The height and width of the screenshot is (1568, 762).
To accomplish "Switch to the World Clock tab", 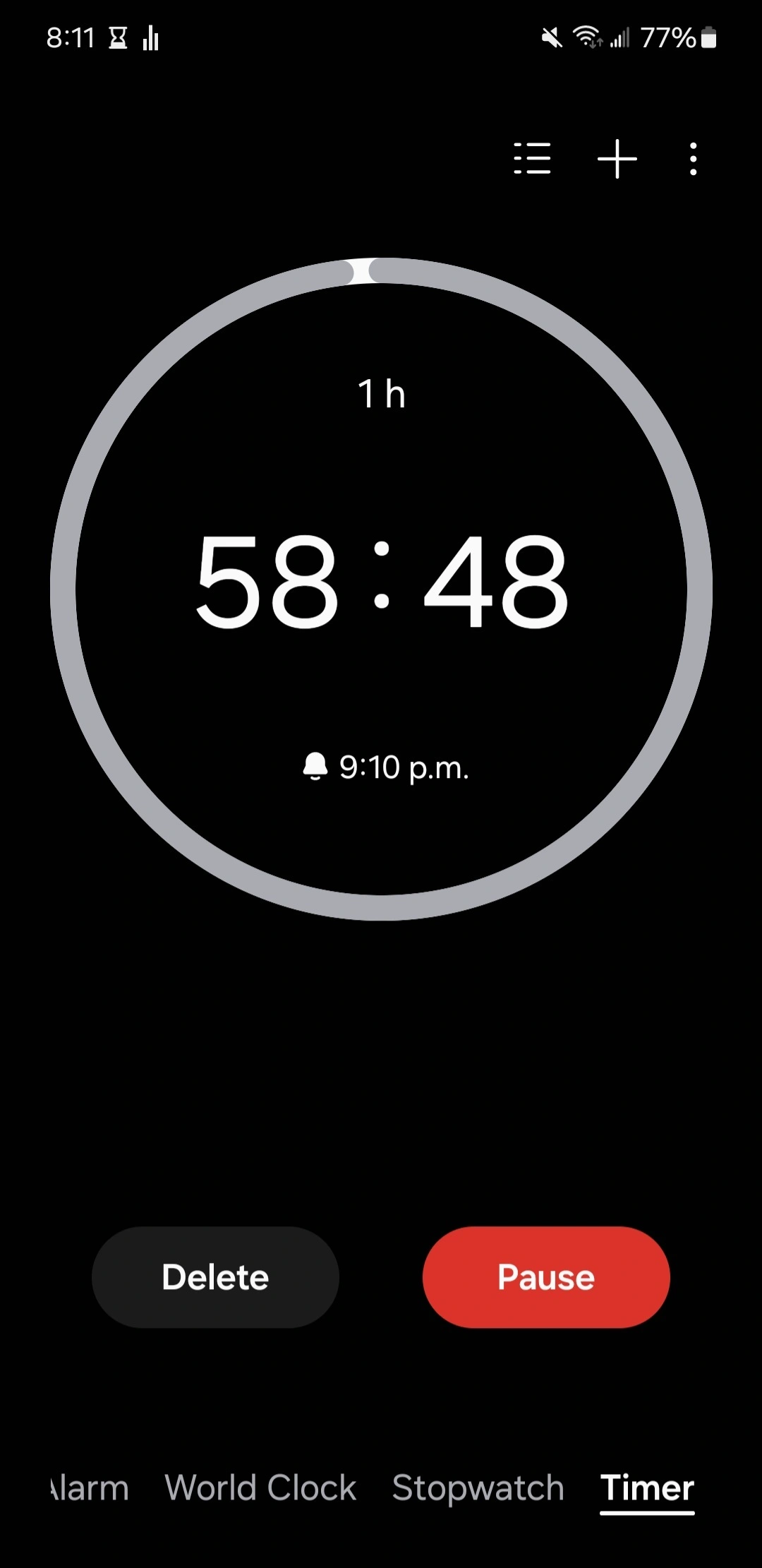I will 260,1488.
